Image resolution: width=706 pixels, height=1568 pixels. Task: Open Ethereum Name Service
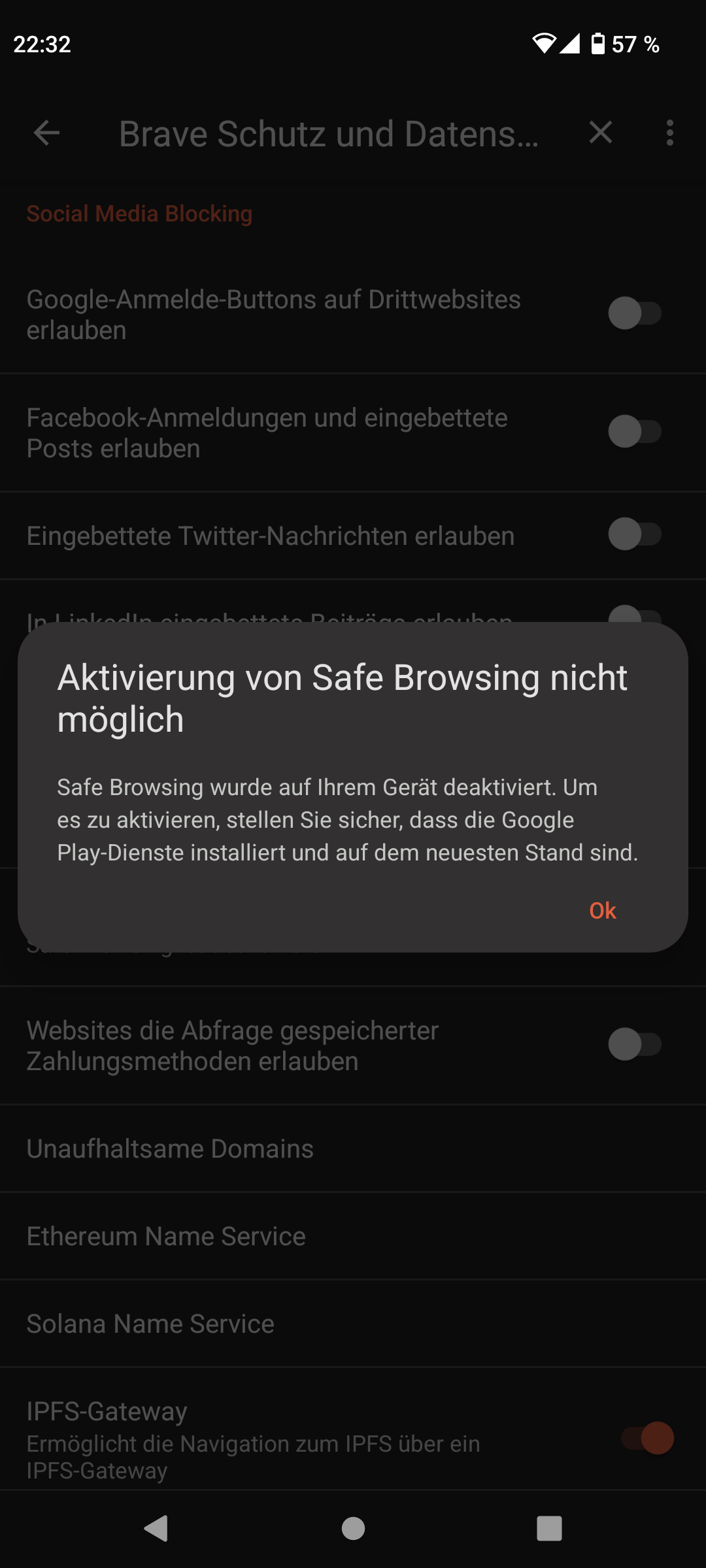[353, 1236]
